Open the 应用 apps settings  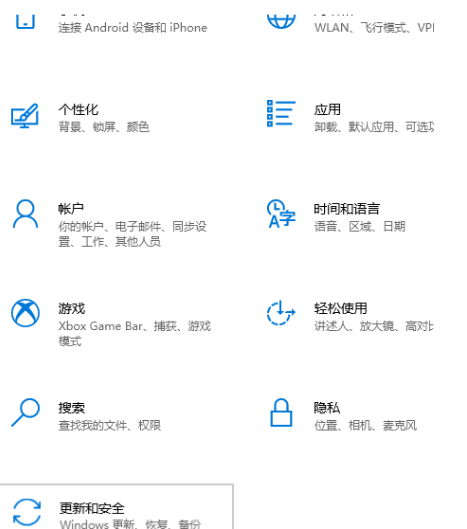click(x=350, y=116)
